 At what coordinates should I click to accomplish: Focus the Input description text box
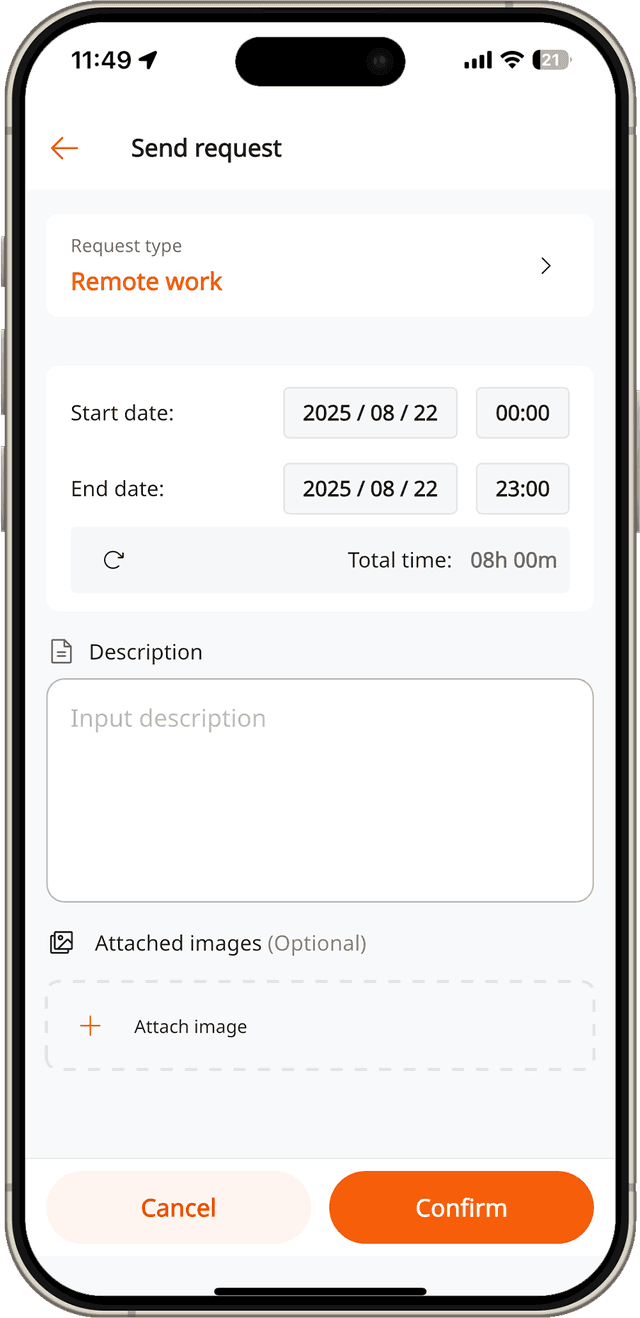point(320,790)
